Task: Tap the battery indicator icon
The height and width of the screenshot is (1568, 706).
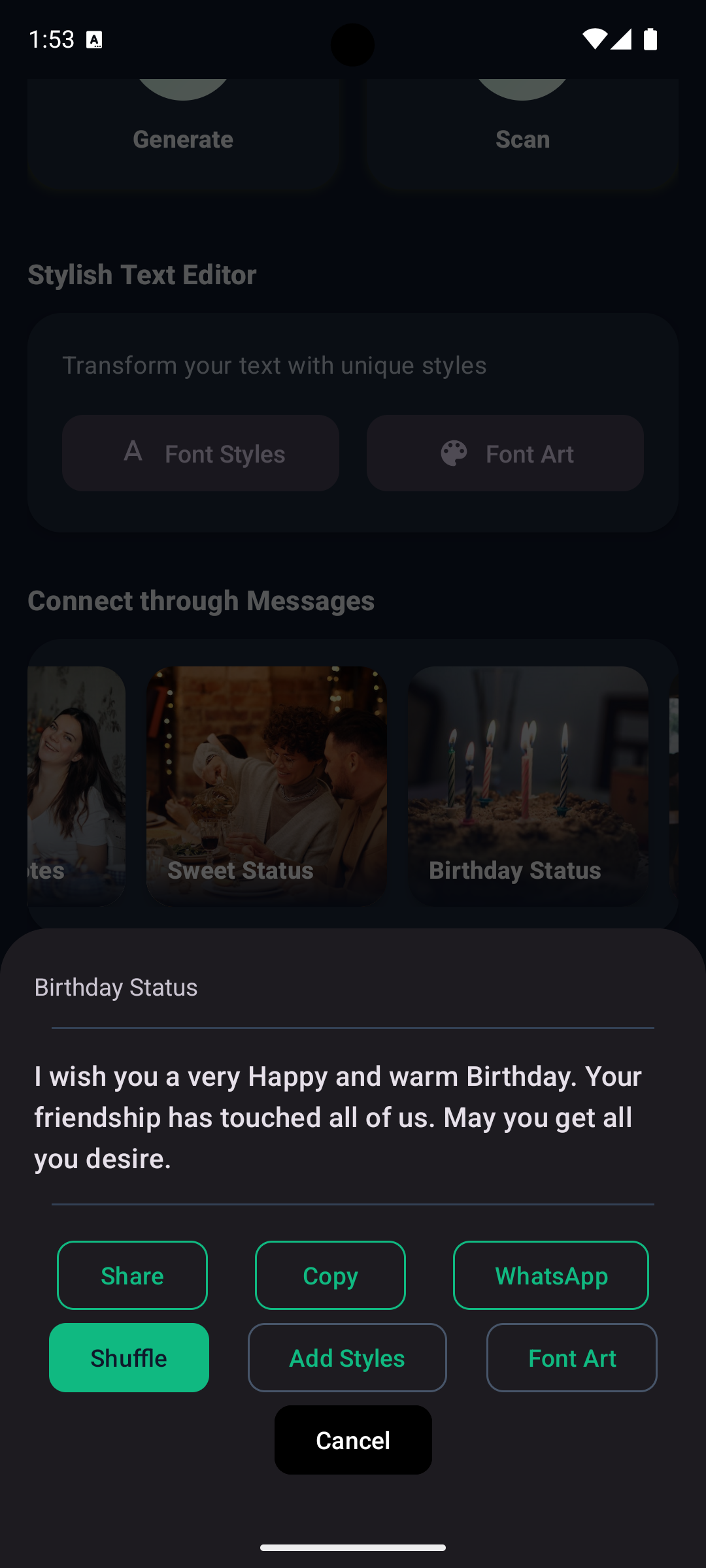Action: pyautogui.click(x=651, y=40)
